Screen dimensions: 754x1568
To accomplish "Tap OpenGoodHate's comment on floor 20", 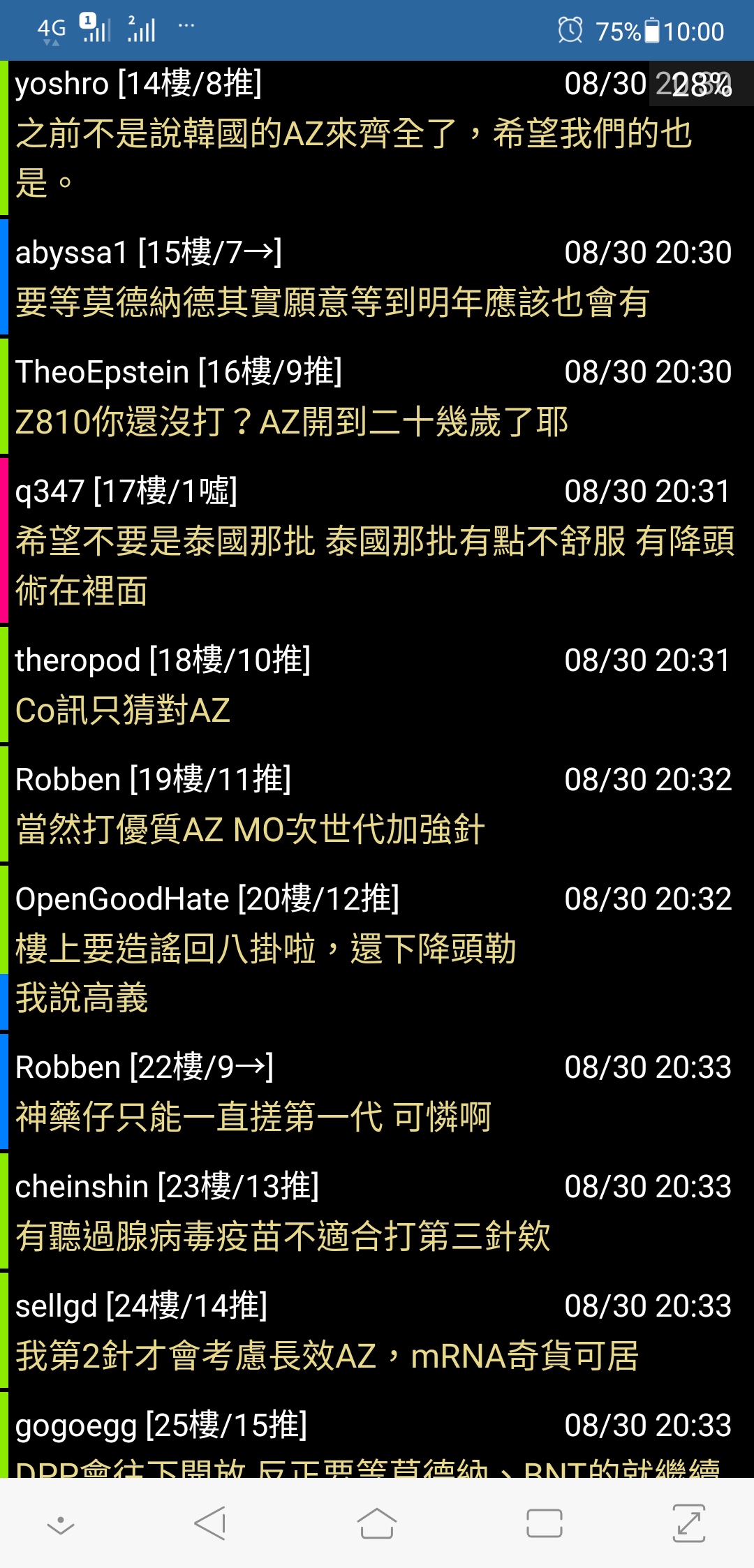I will (377, 948).
